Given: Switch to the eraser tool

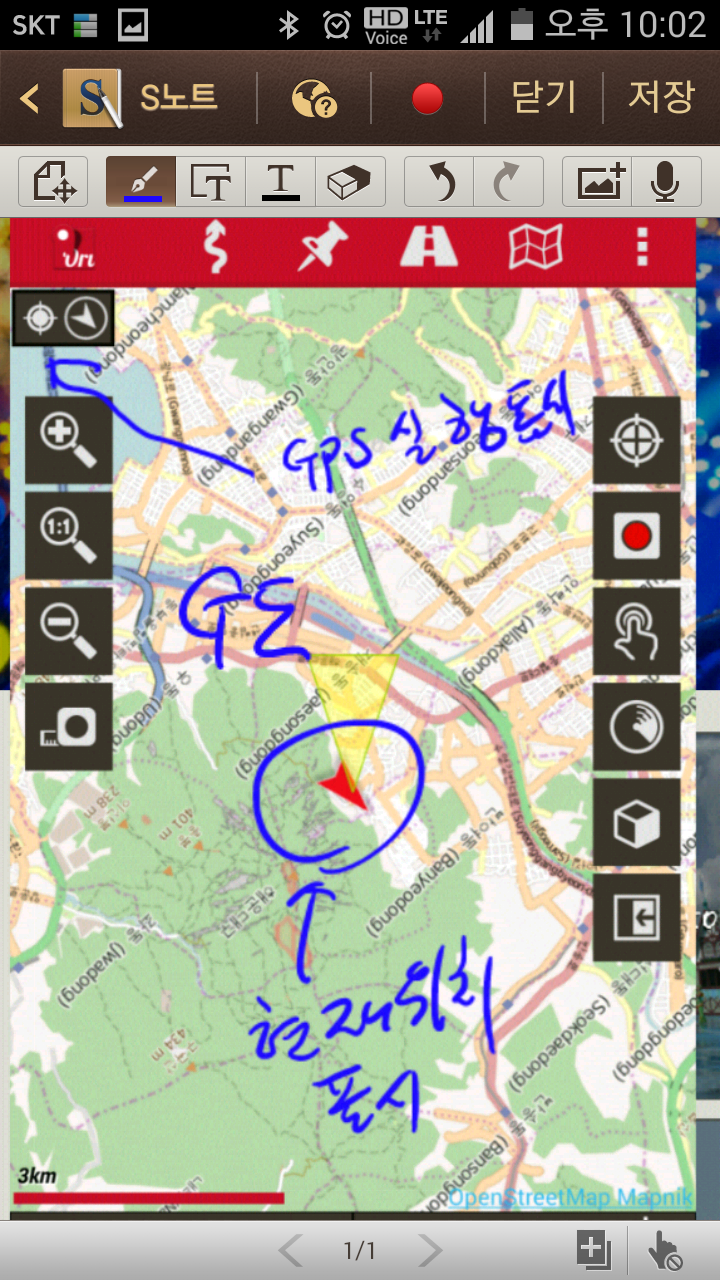Looking at the screenshot, I should [x=350, y=182].
